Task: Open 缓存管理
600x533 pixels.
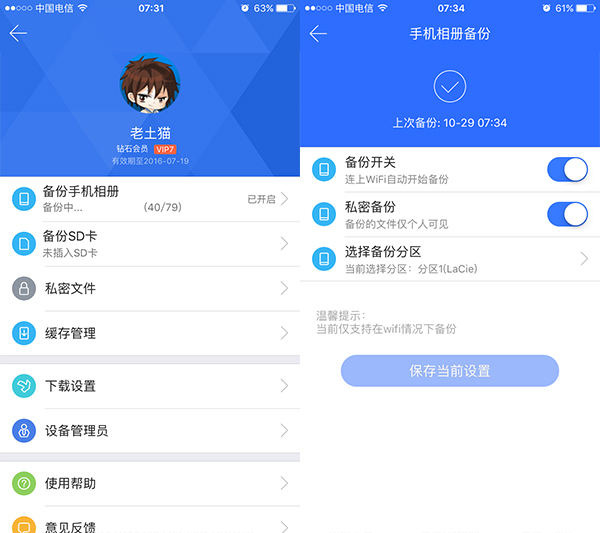Action: pos(150,333)
